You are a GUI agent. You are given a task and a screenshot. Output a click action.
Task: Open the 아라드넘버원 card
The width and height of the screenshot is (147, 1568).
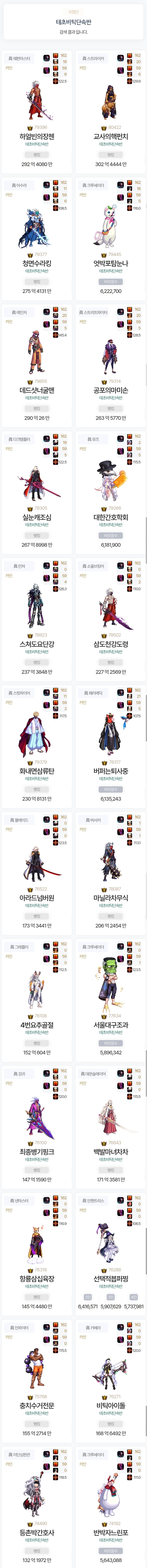click(37, 898)
